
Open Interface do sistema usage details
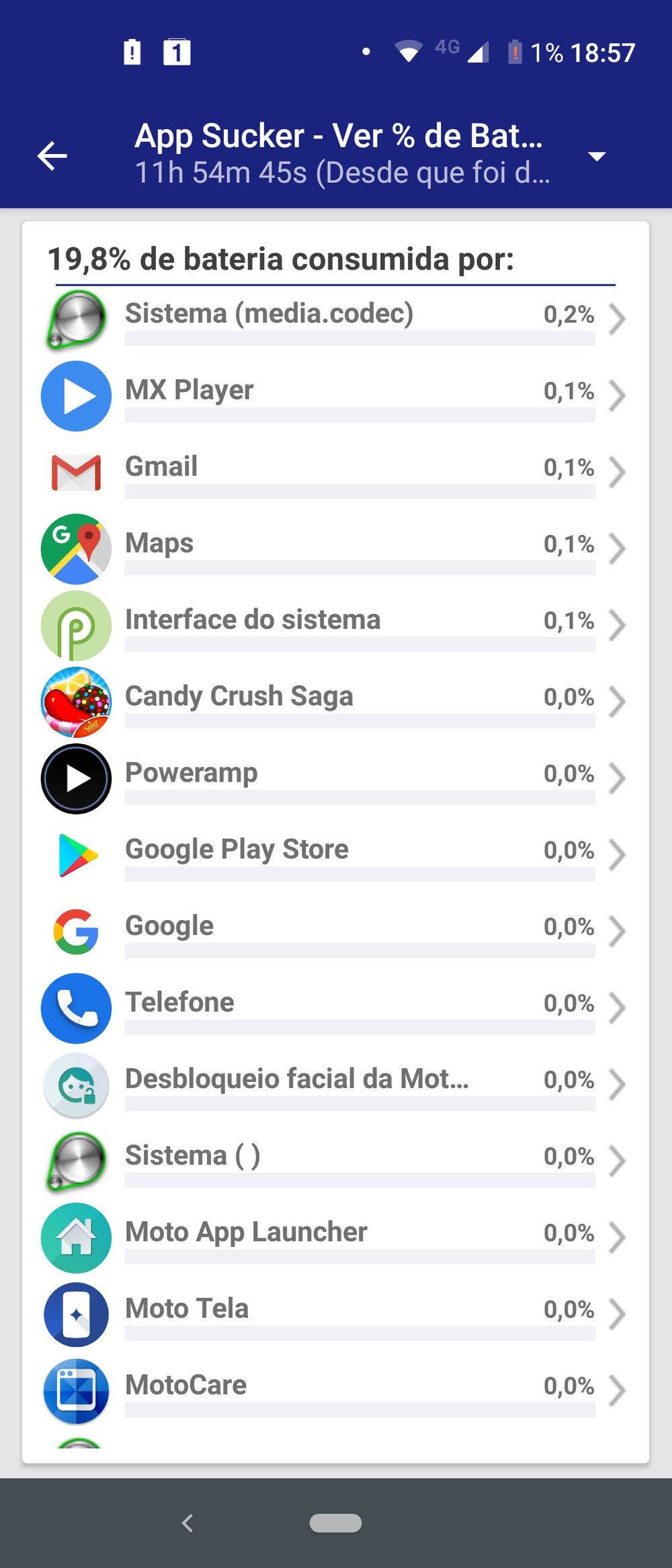[336, 626]
